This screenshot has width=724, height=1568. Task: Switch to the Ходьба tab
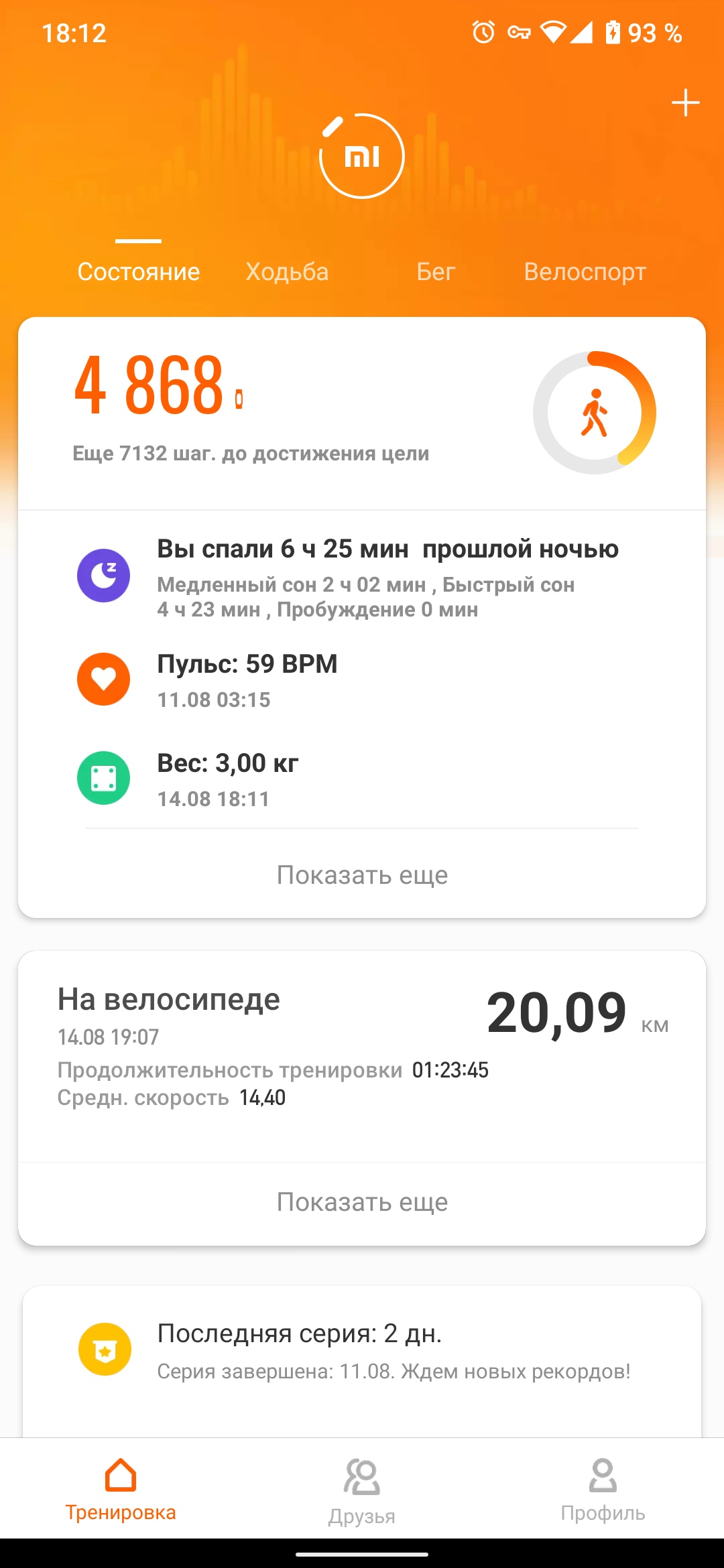pyautogui.click(x=288, y=271)
